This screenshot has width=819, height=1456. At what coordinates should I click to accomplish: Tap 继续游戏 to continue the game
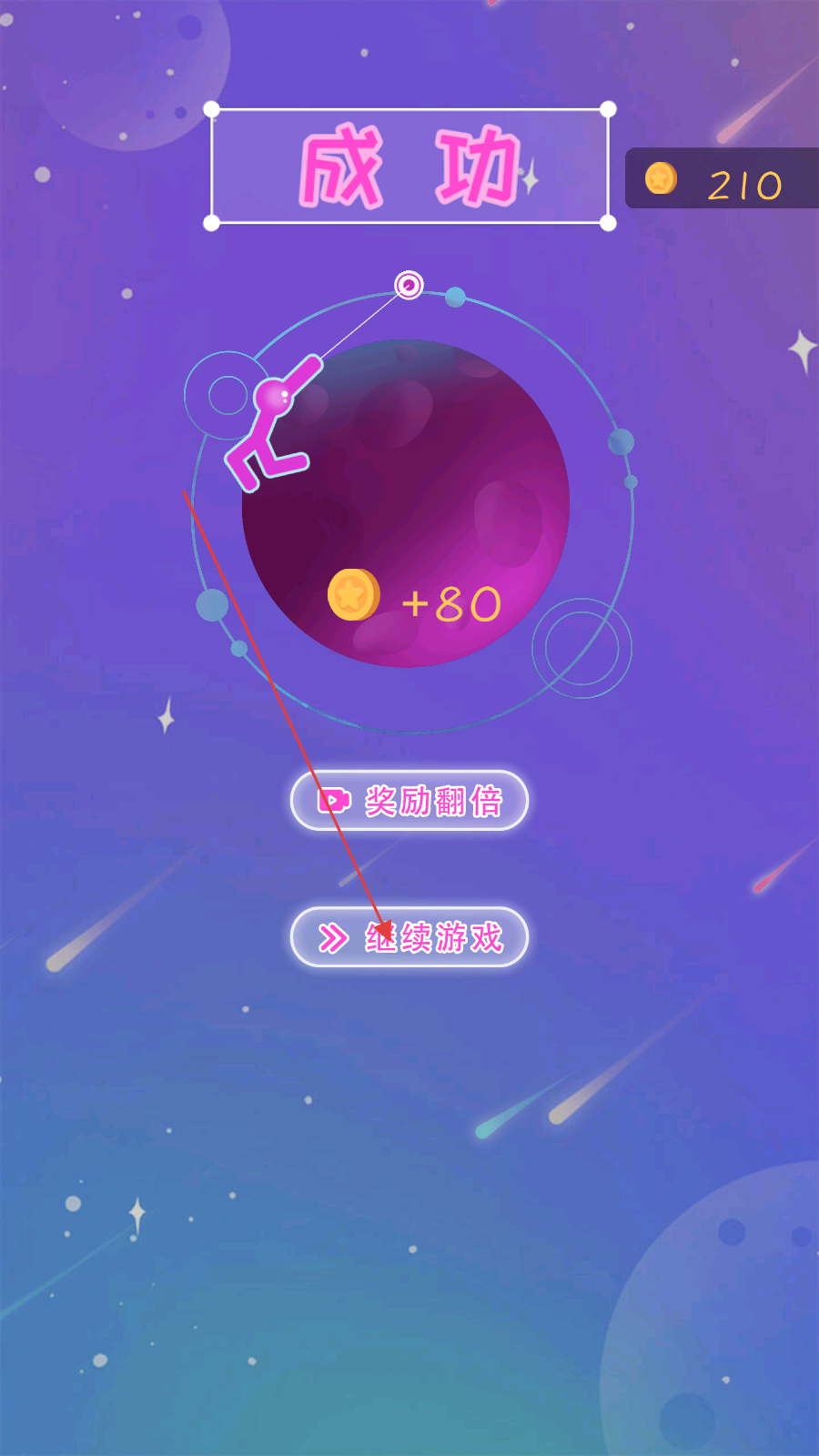(x=409, y=937)
